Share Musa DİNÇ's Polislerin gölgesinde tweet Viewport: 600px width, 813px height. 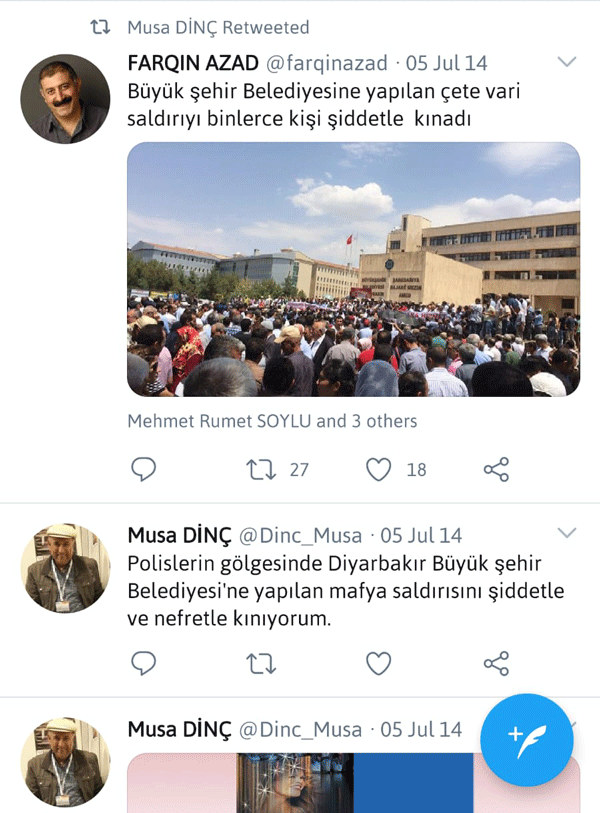tap(496, 663)
